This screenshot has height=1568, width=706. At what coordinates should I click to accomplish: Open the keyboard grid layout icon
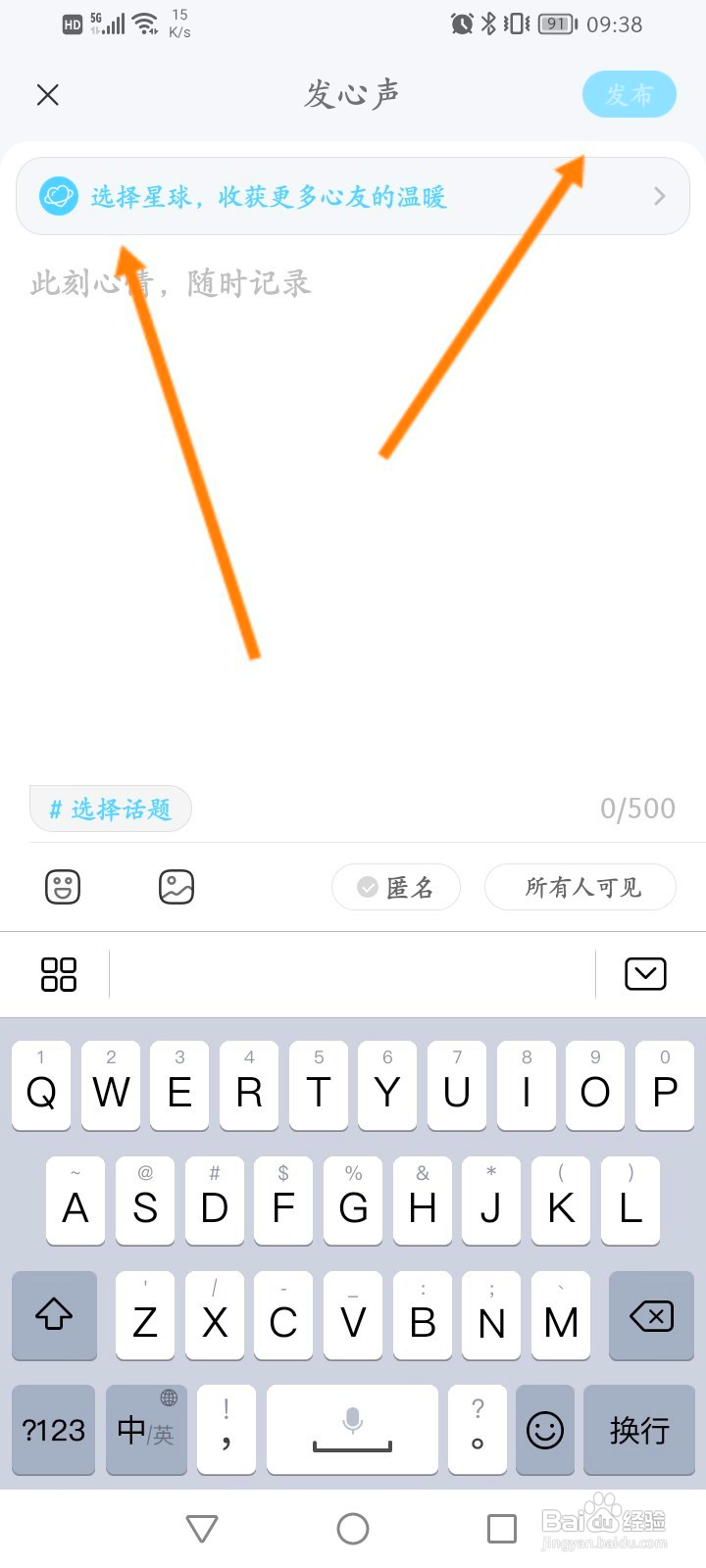tap(57, 973)
